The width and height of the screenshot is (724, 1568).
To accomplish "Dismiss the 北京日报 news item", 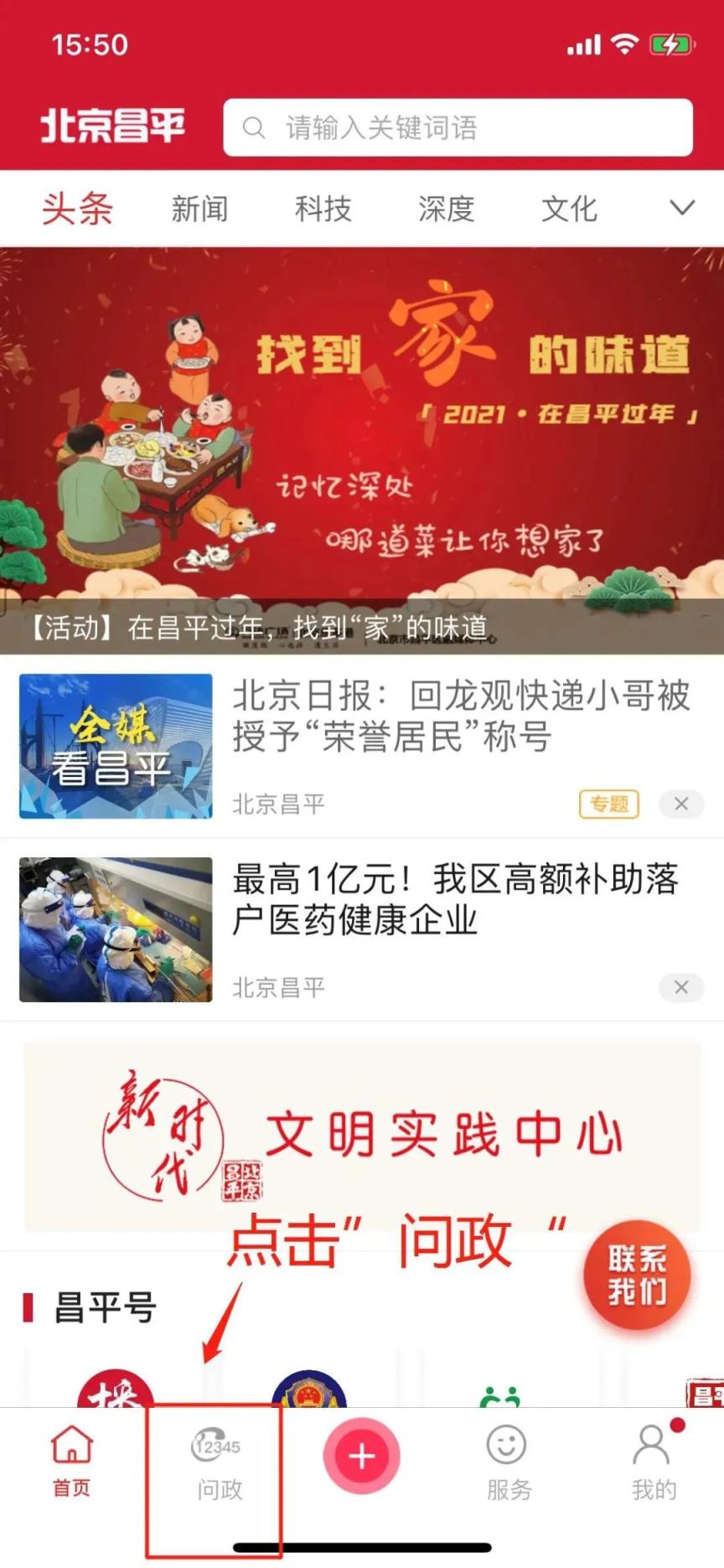I will 681,804.
